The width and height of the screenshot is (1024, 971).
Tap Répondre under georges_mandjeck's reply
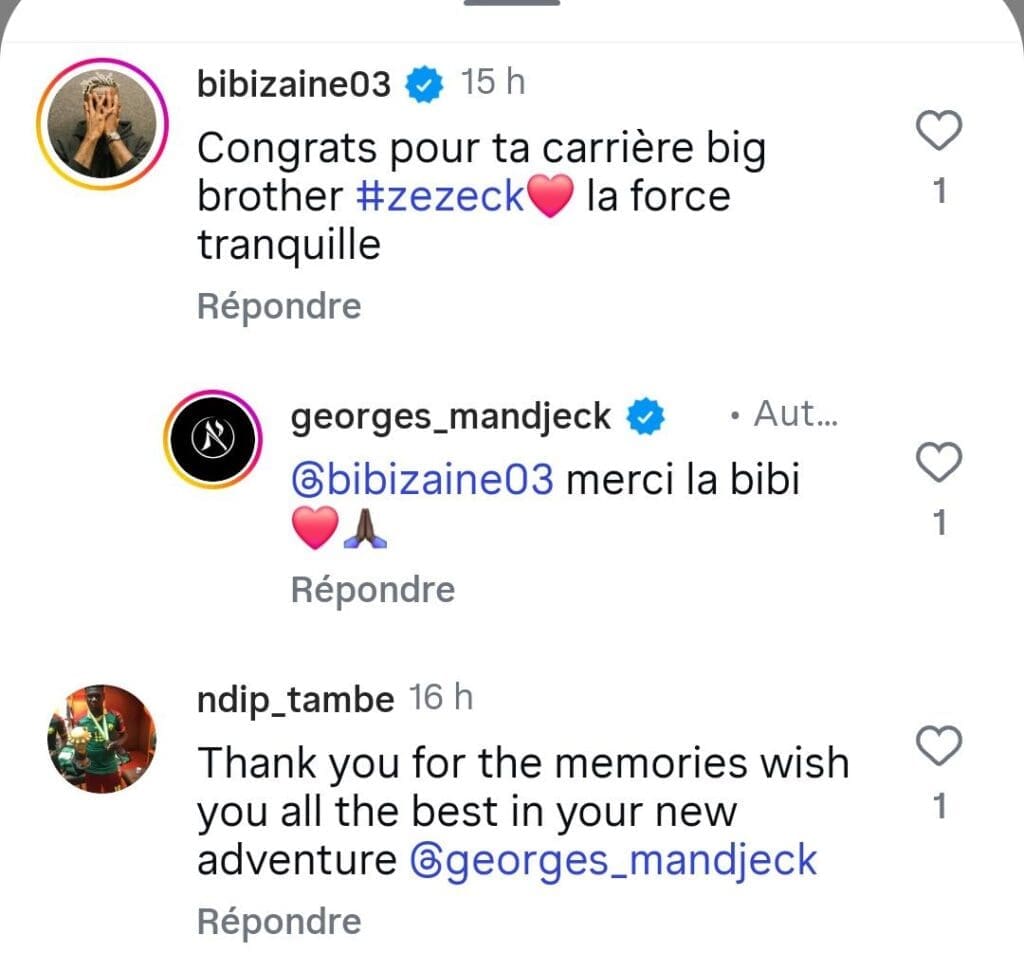coord(372,590)
